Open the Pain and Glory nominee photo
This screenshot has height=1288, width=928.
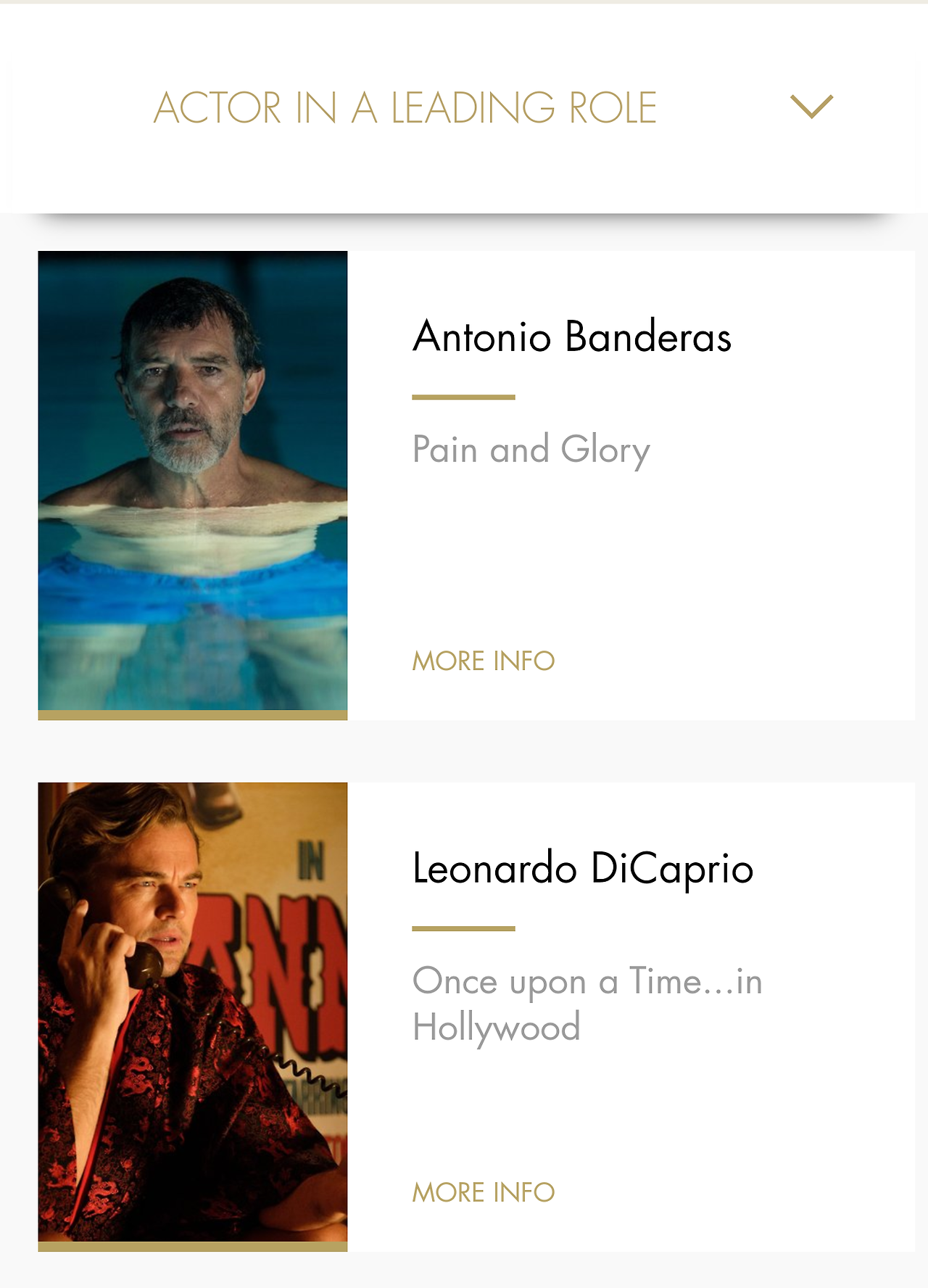[x=193, y=482]
